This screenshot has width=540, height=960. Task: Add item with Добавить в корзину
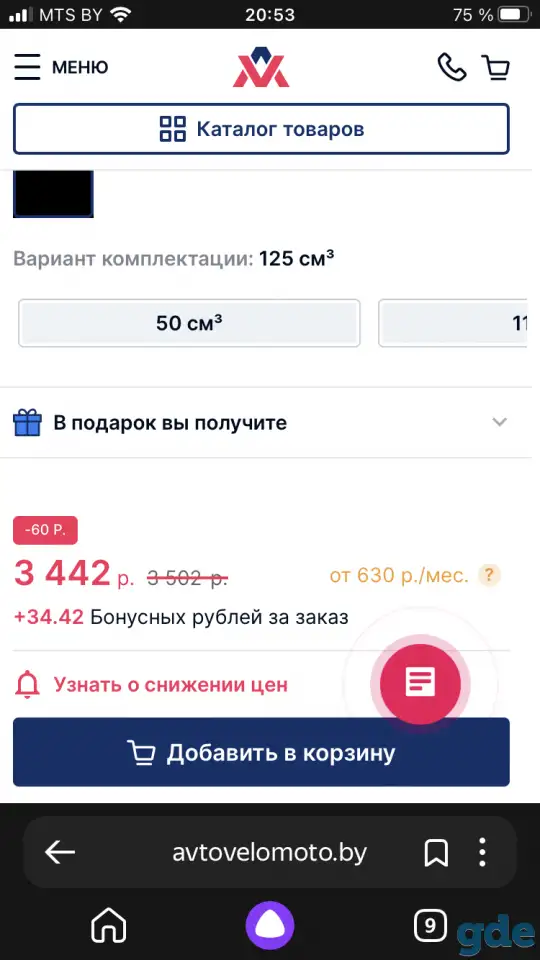261,752
